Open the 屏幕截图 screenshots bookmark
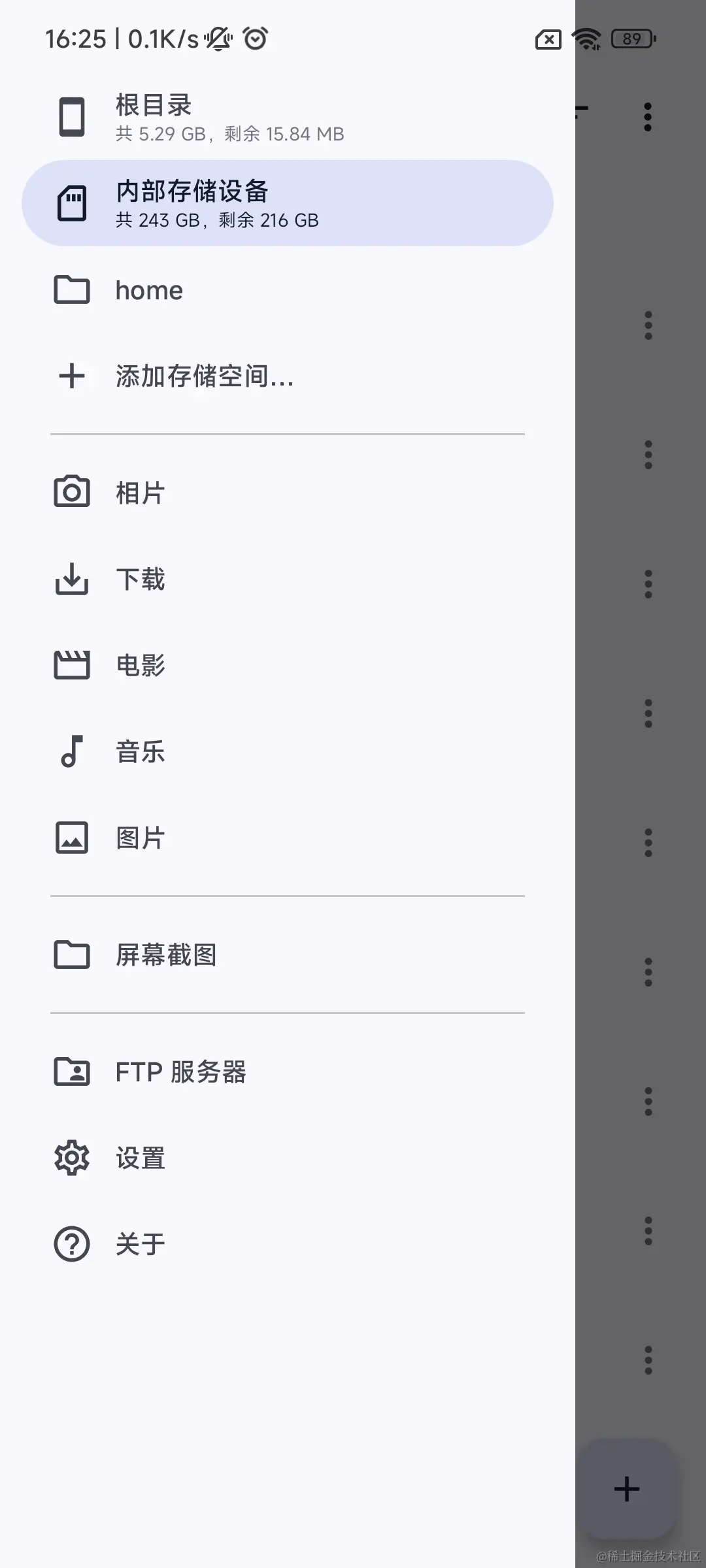Screen dimensions: 706x1568 (166, 955)
